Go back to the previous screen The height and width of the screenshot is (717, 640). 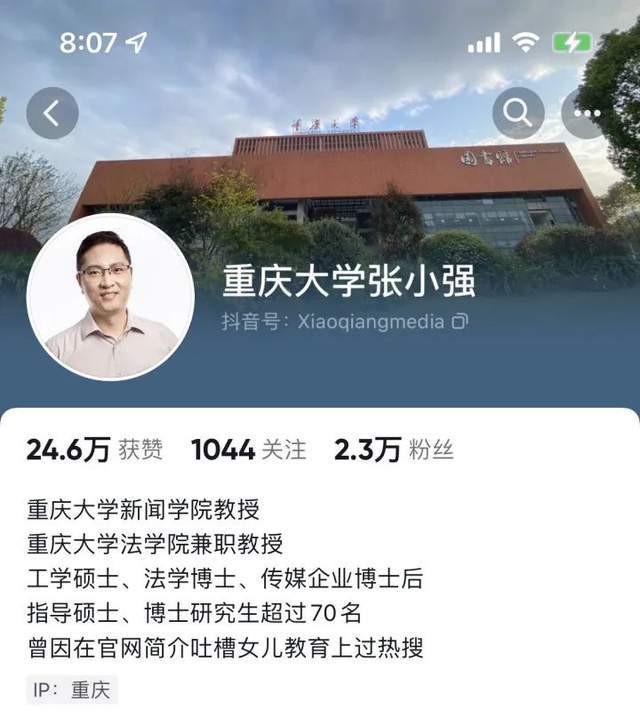52,113
